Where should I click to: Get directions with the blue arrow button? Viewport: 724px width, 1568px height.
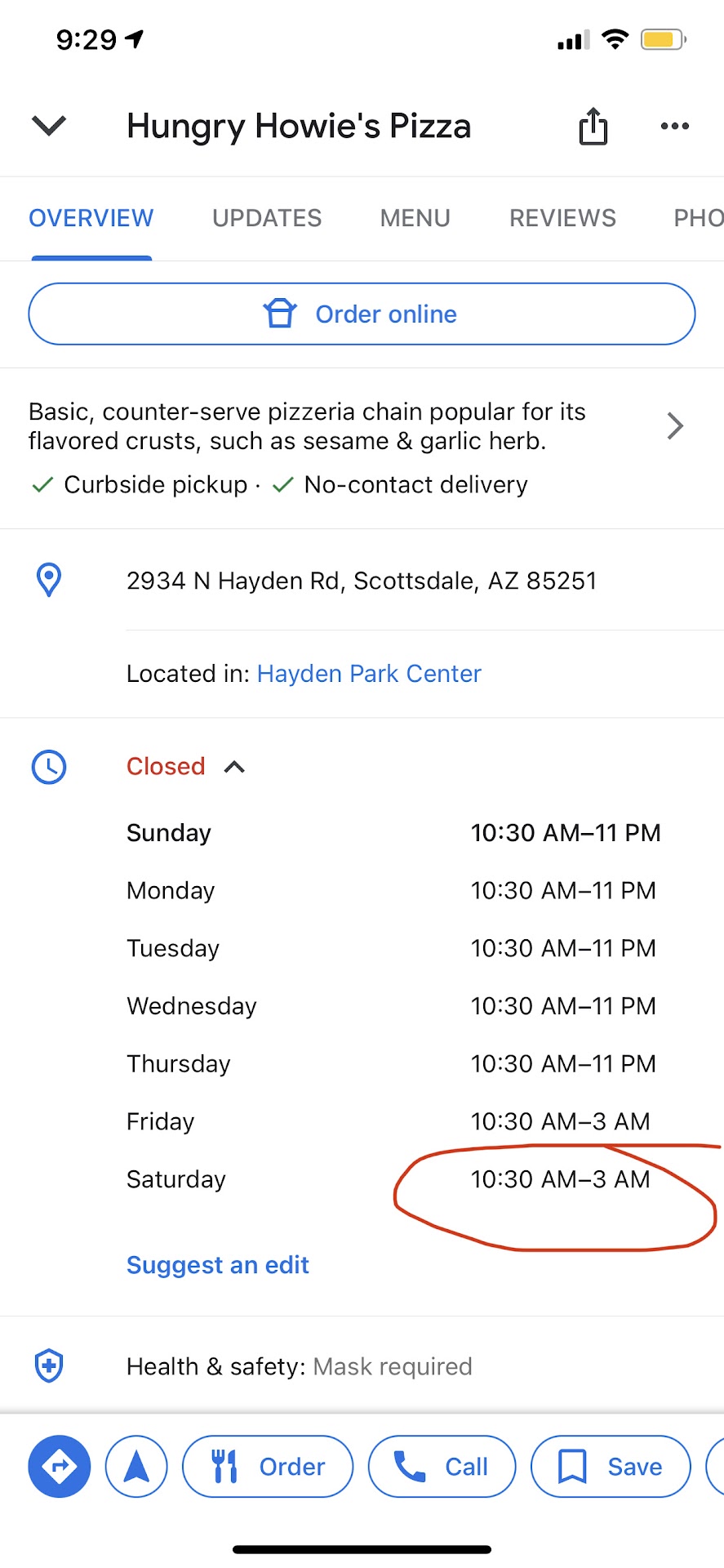click(x=60, y=1467)
